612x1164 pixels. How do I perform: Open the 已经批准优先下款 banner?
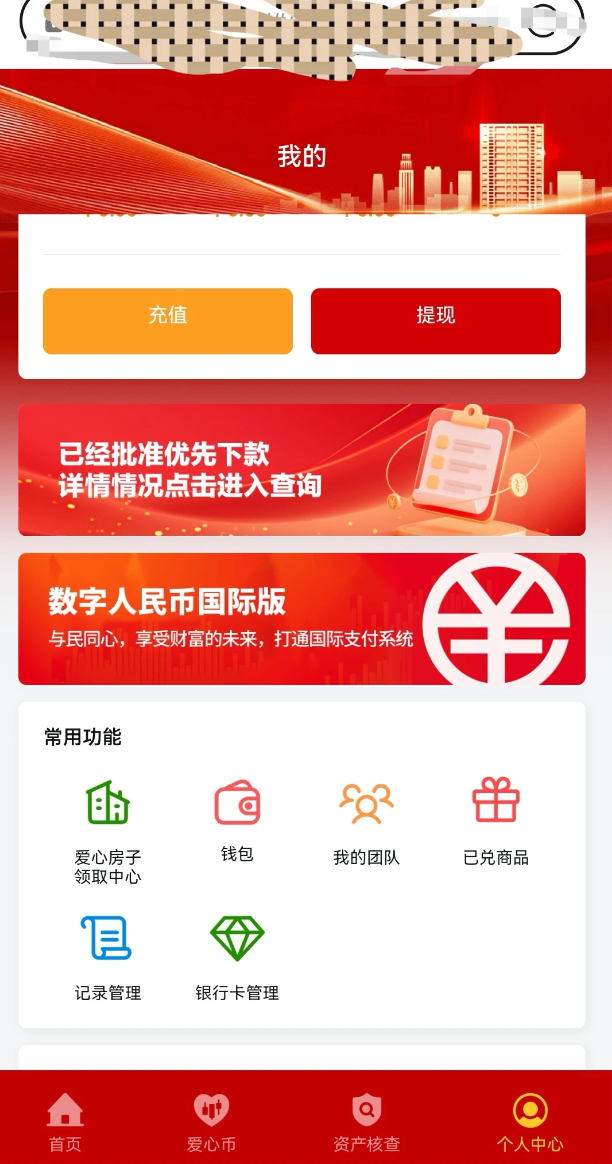point(301,470)
